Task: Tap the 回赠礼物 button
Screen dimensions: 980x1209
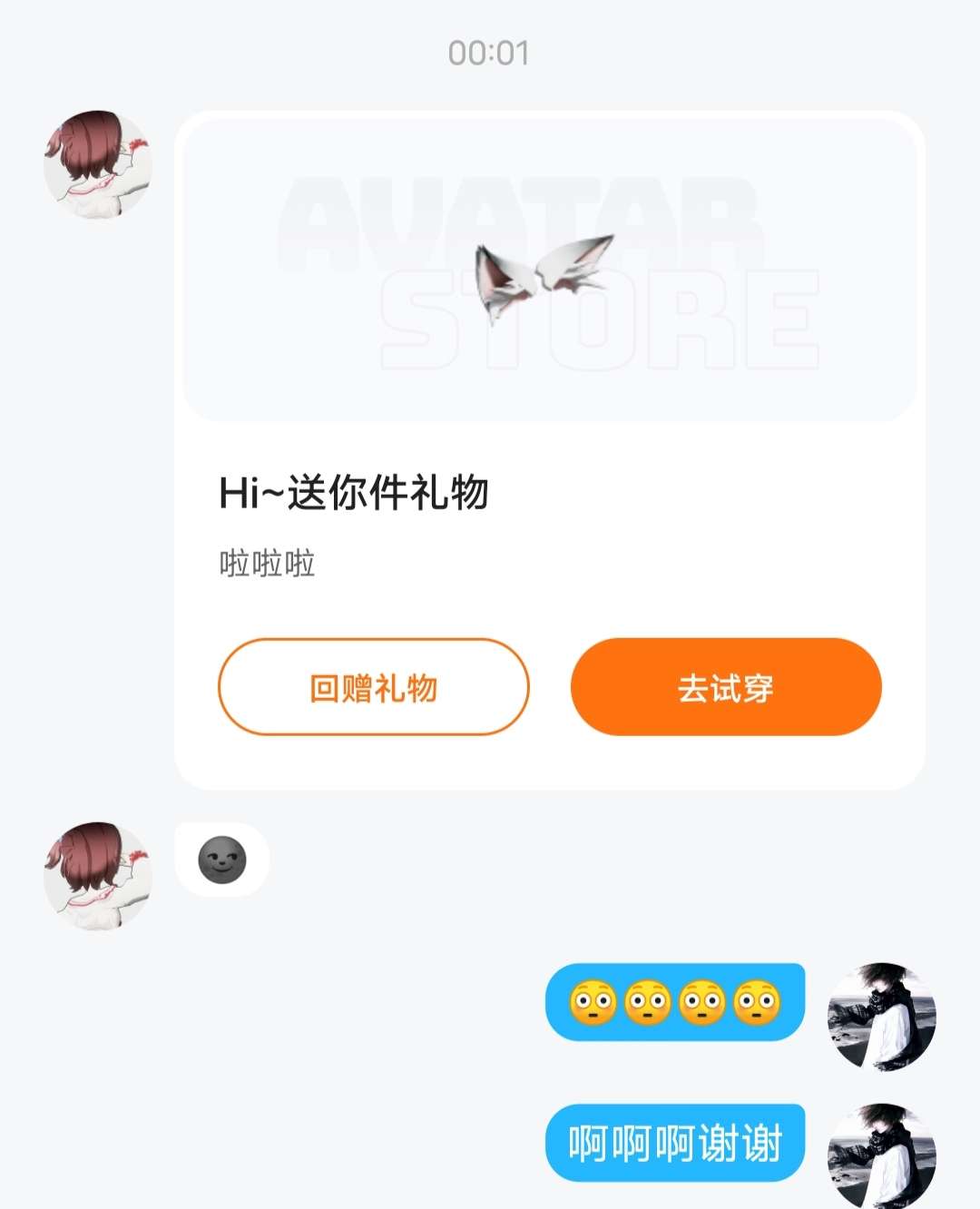Action: pyautogui.click(x=373, y=687)
